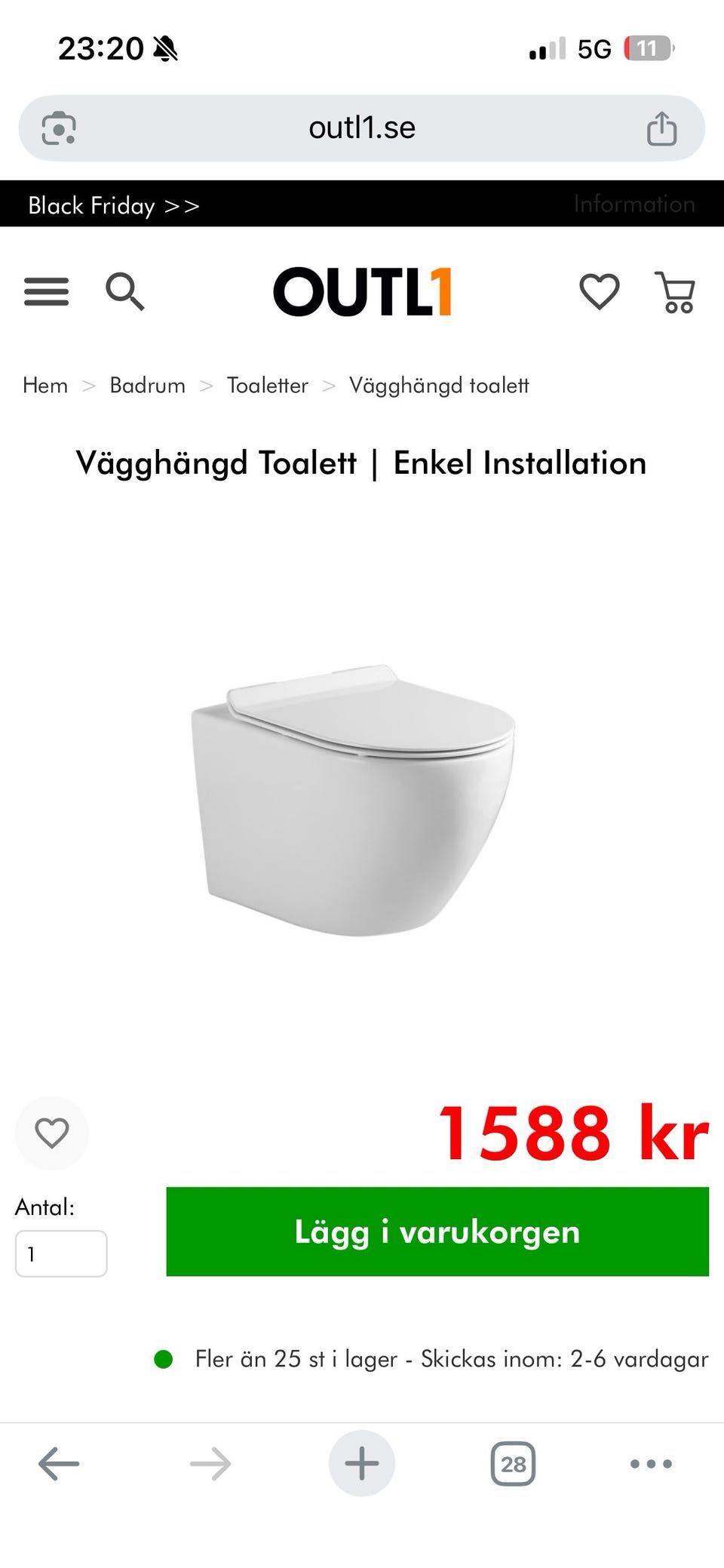
Task: Open the browser more-options menu
Action: tap(650, 1462)
